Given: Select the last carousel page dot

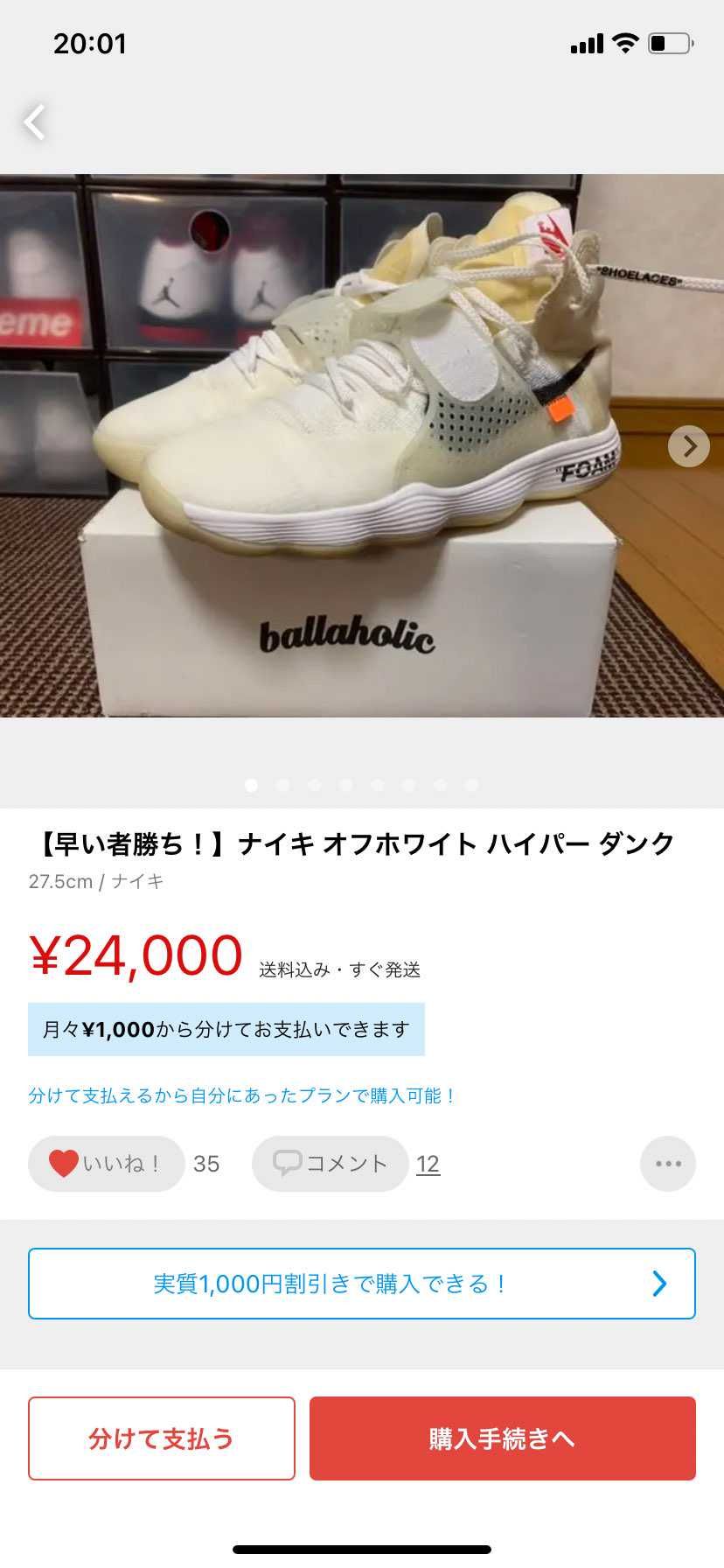Looking at the screenshot, I should click(x=472, y=785).
